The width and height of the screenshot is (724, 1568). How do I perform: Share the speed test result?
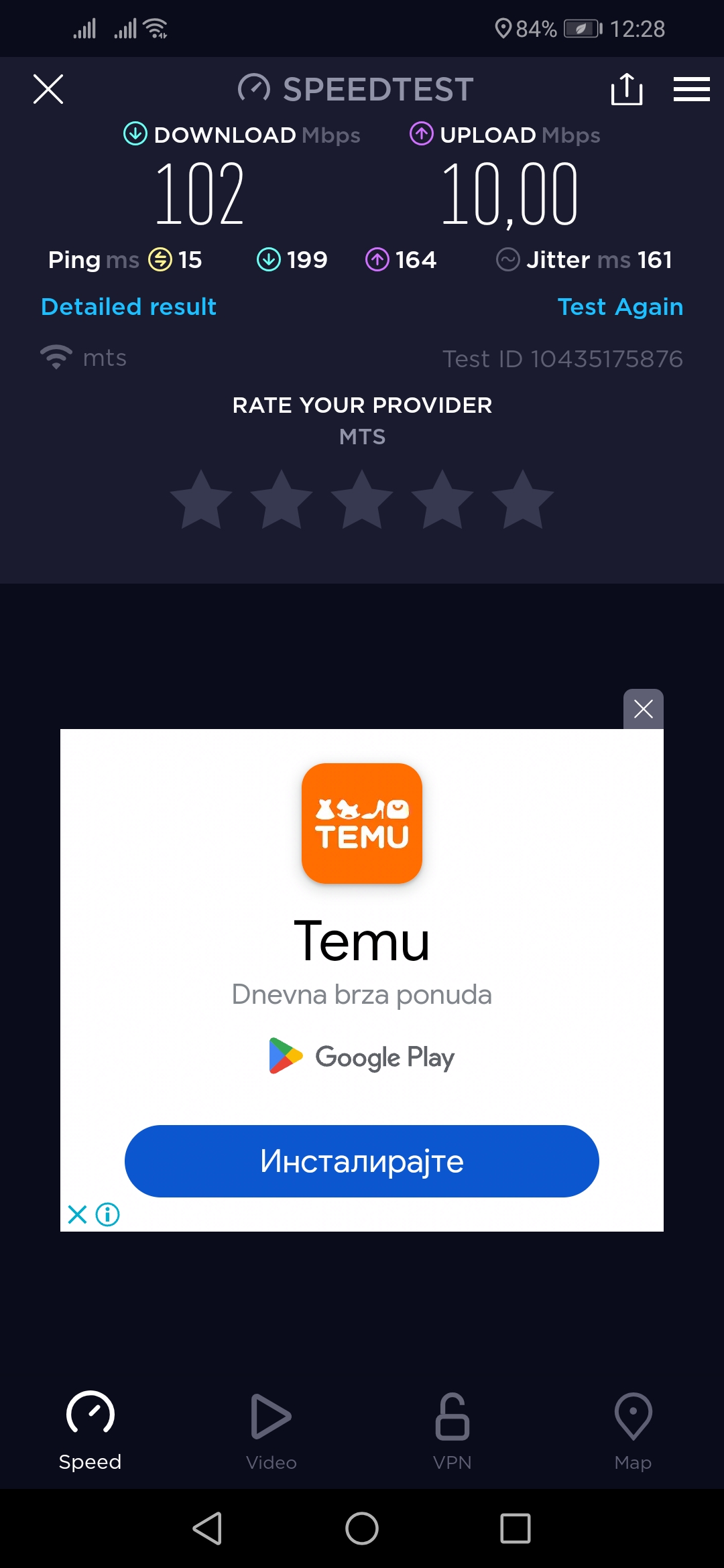tap(627, 89)
